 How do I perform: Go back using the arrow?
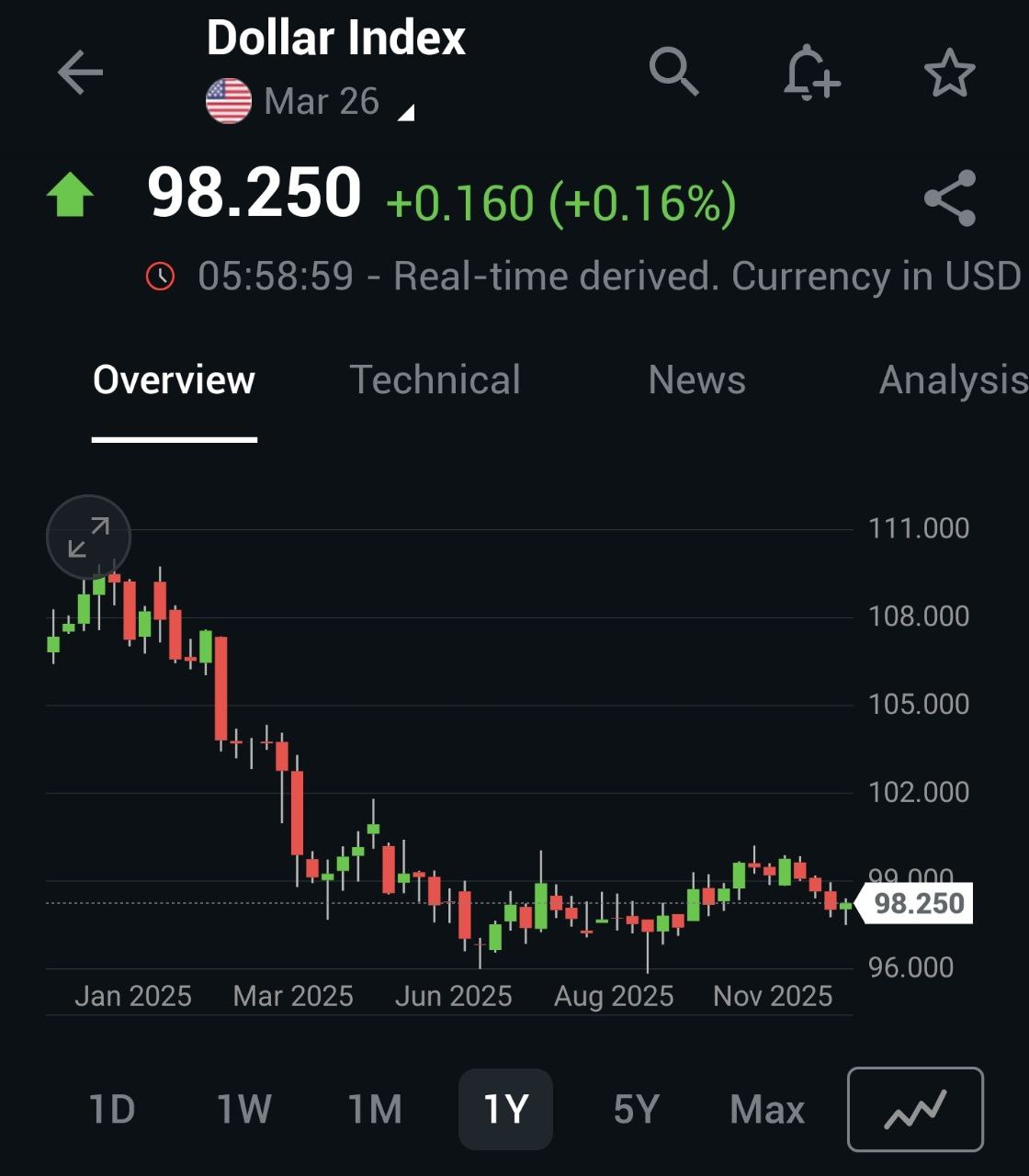80,73
